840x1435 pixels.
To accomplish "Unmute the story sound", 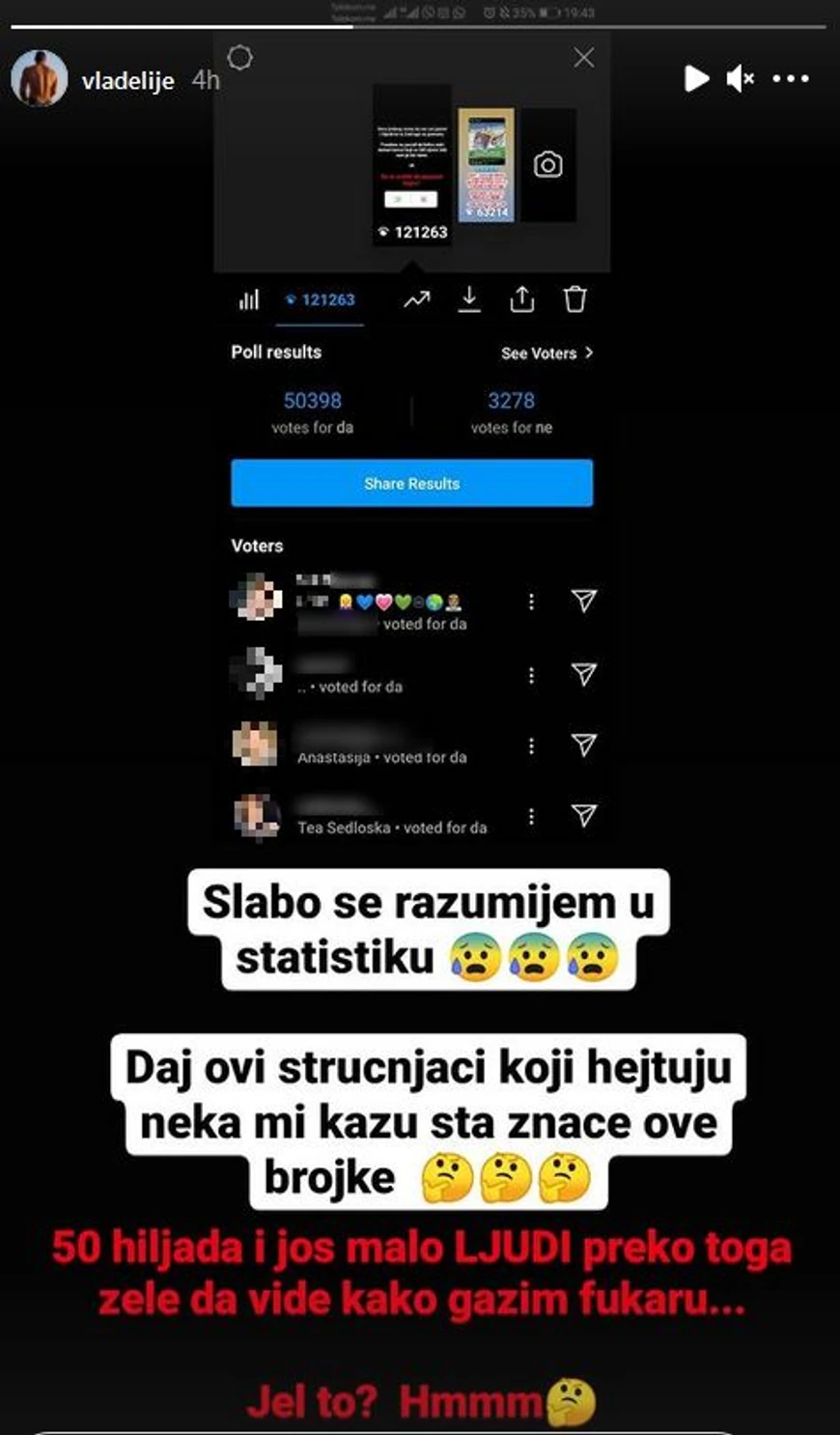I will coord(740,78).
